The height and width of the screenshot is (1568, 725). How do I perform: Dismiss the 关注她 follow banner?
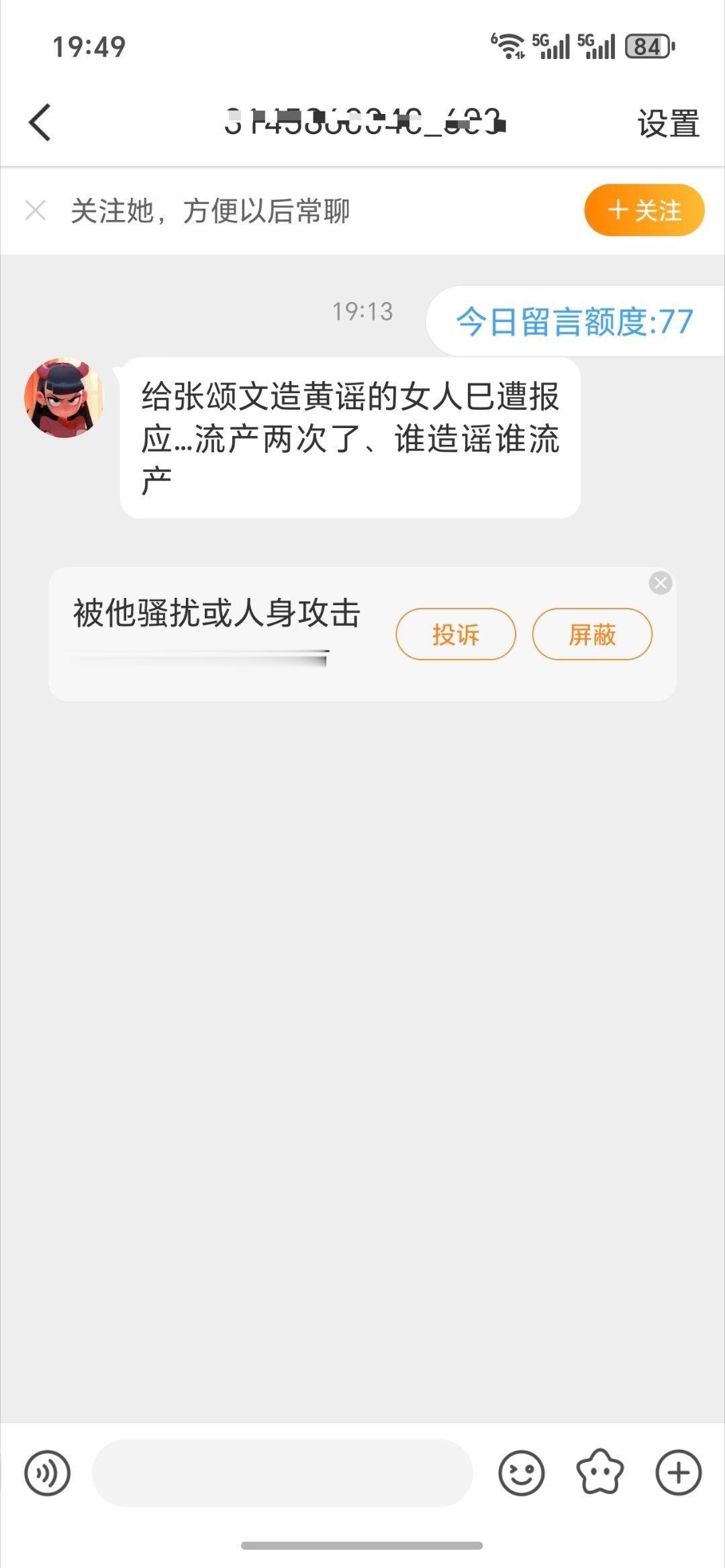tap(35, 211)
